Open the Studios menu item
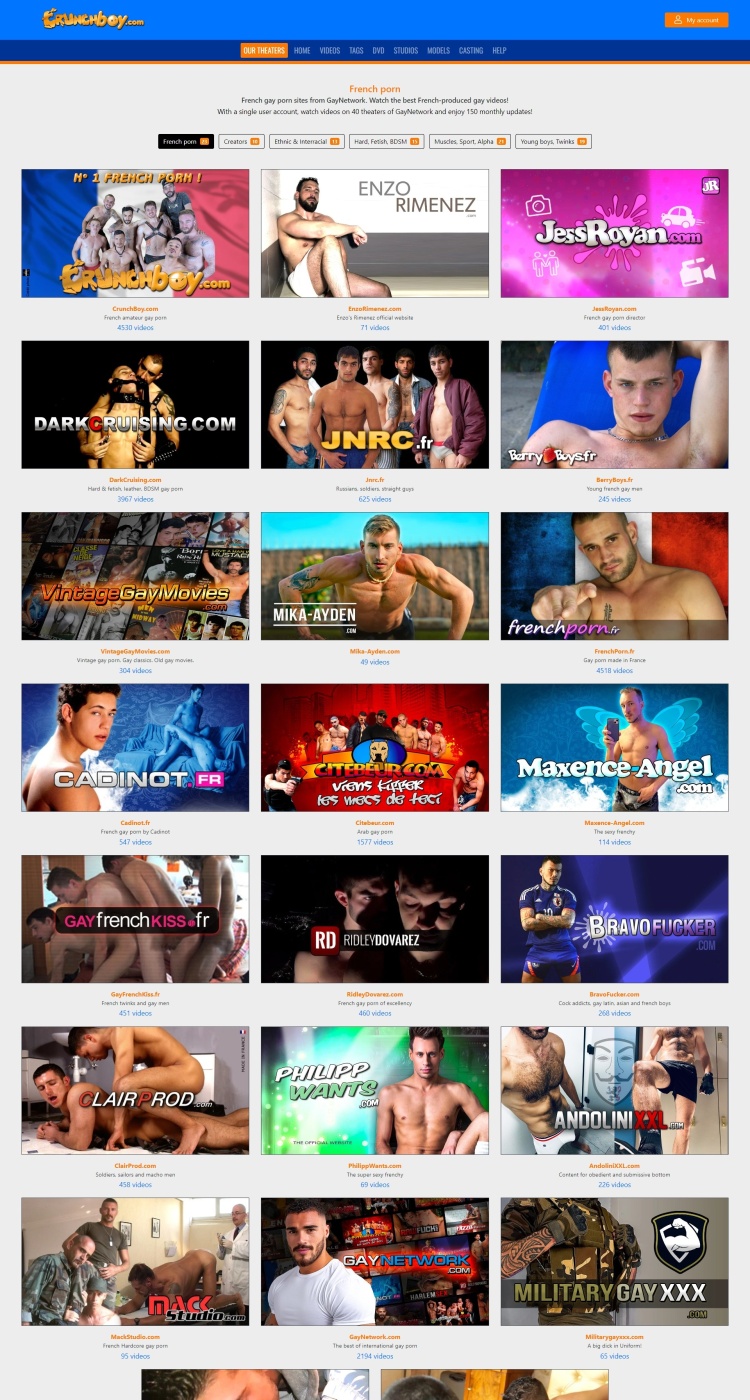Image resolution: width=750 pixels, height=1400 pixels. pyautogui.click(x=406, y=50)
